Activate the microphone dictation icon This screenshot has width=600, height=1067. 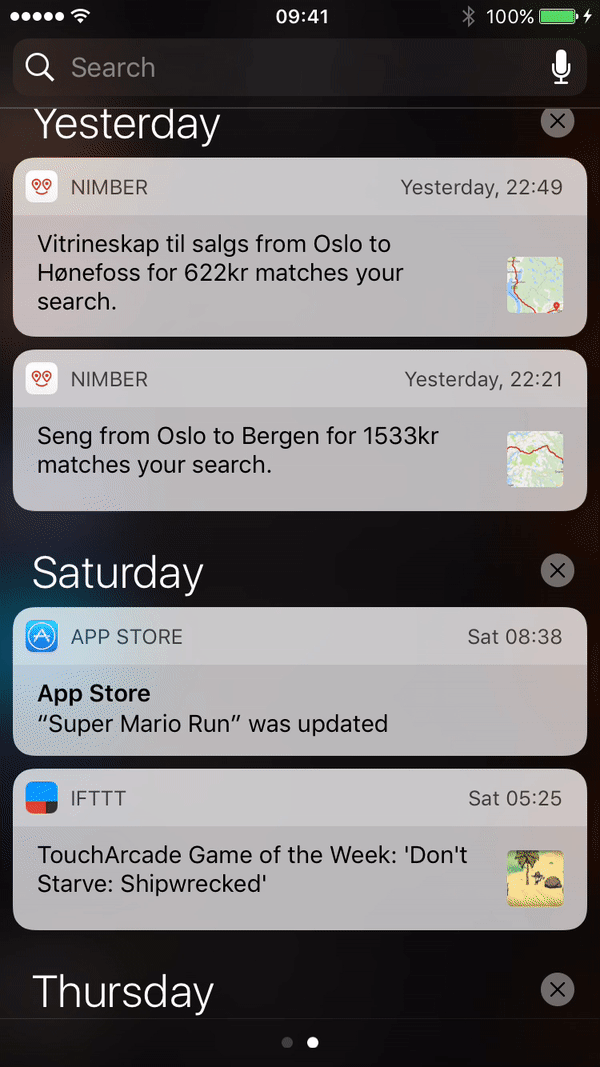pos(561,67)
